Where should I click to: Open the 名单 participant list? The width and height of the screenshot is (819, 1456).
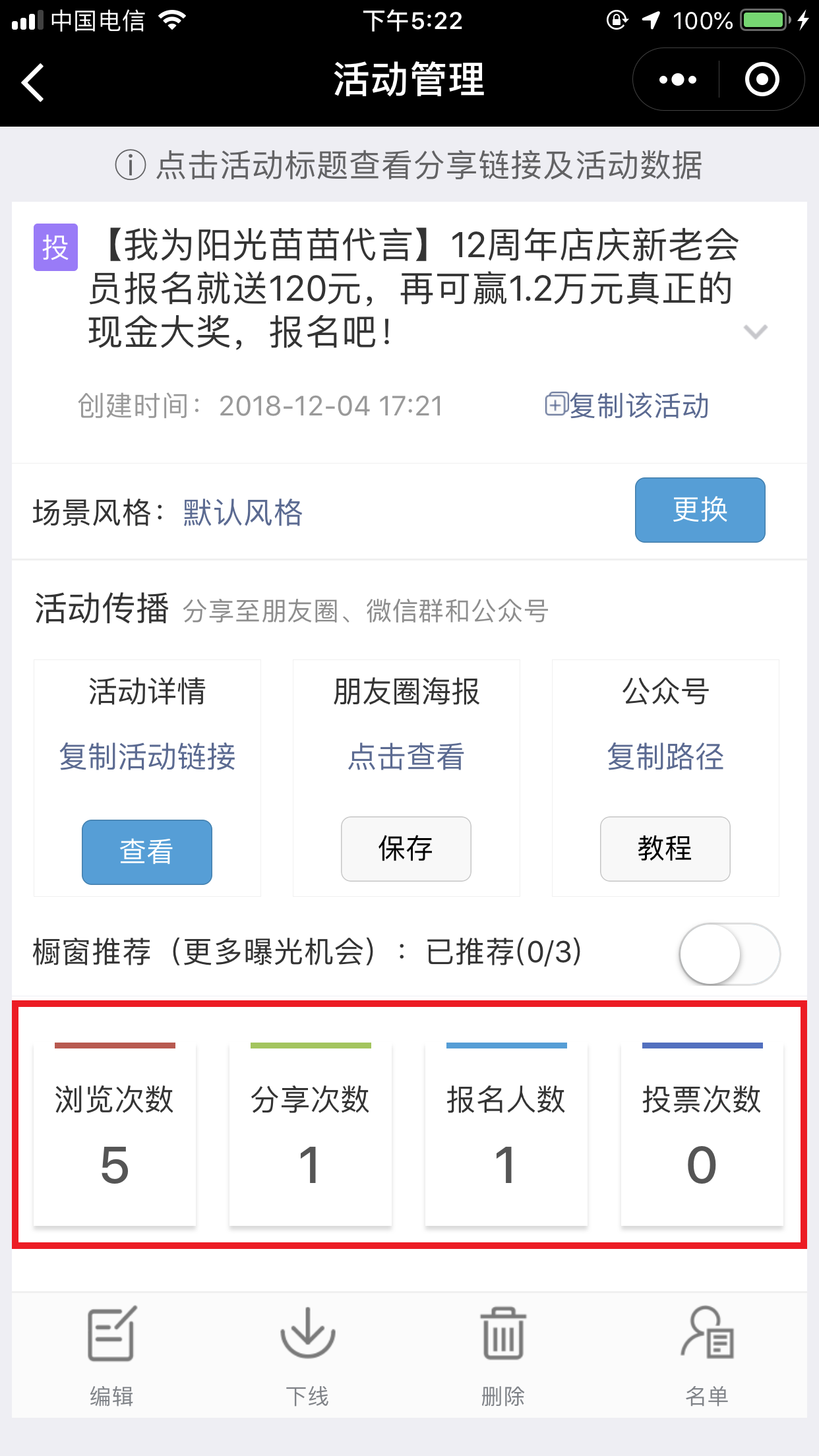pyautogui.click(x=707, y=1352)
